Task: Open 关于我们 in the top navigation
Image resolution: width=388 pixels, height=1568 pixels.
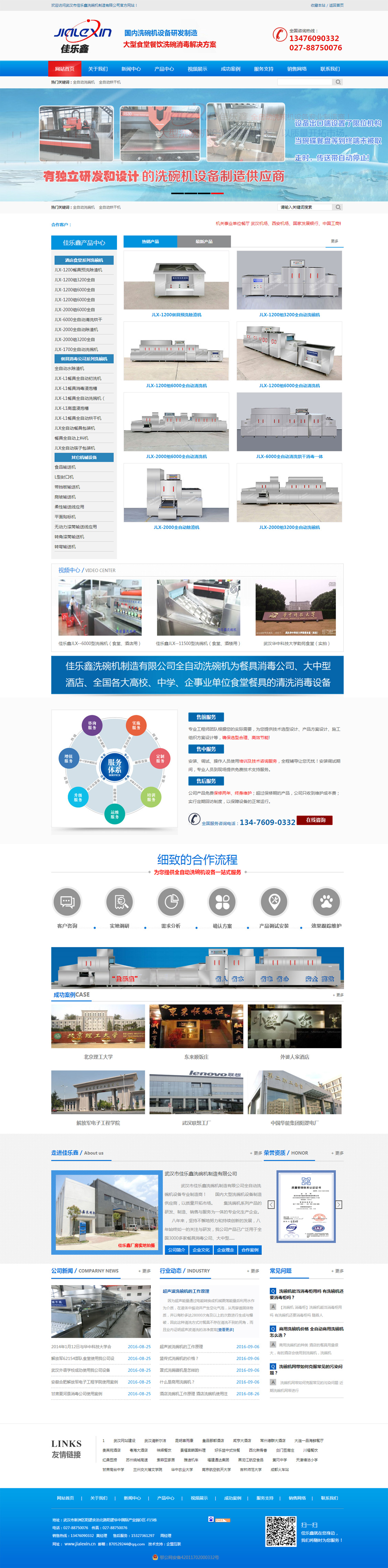Action: point(97,69)
